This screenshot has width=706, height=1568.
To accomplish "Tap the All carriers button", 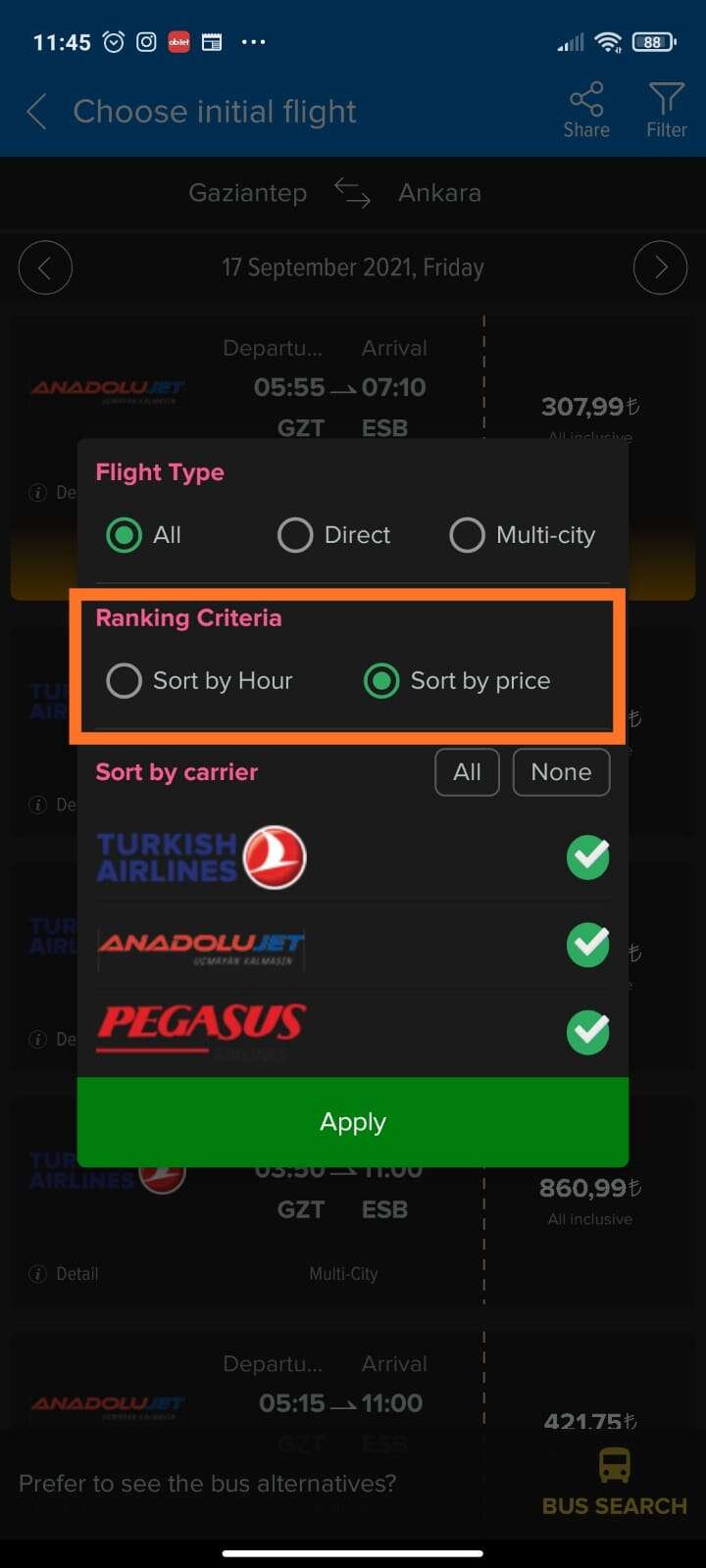I will tap(467, 772).
